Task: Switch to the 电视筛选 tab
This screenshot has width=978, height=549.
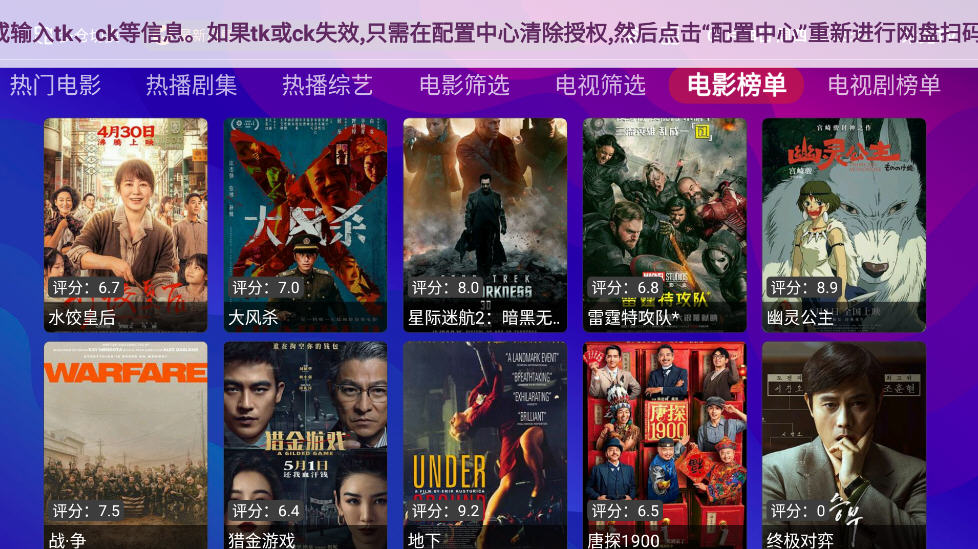Action: click(600, 86)
